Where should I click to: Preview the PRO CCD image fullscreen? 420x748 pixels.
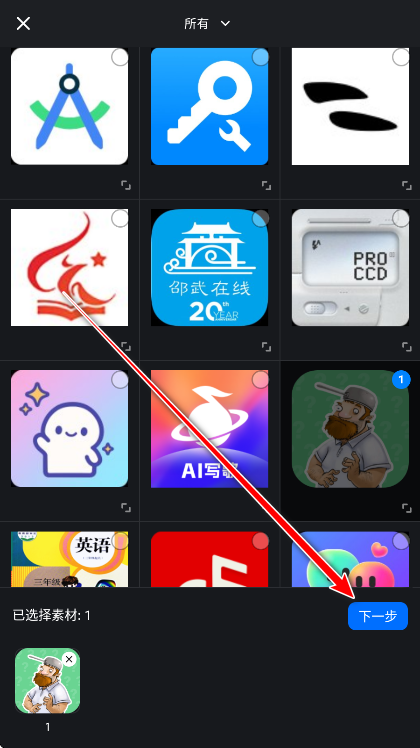[x=407, y=347]
